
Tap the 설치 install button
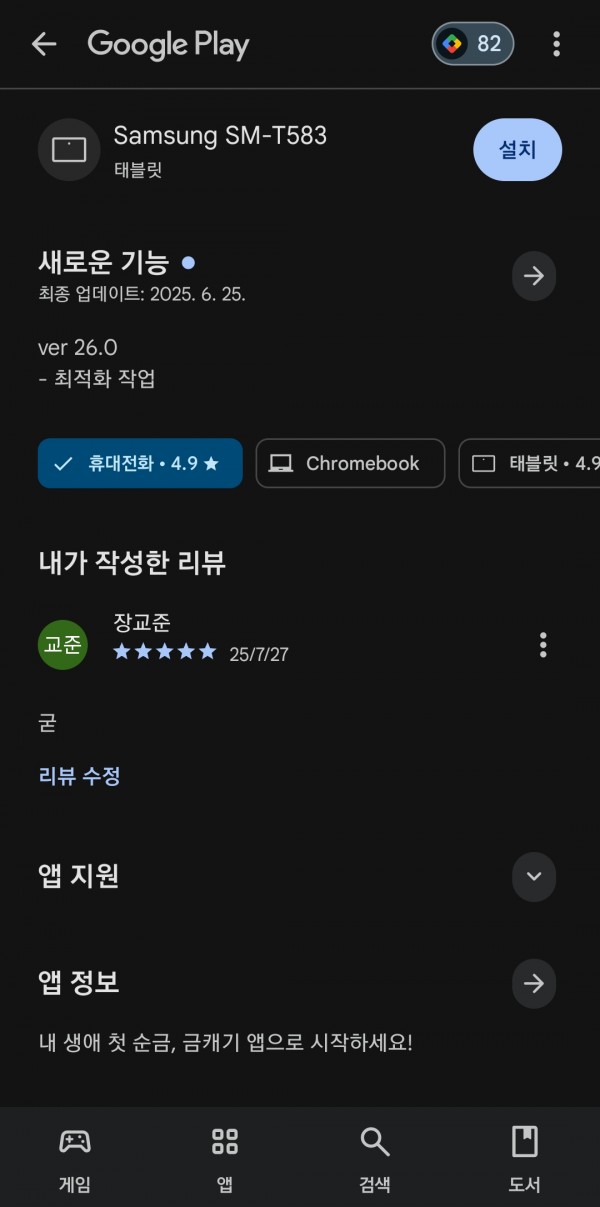pos(517,150)
